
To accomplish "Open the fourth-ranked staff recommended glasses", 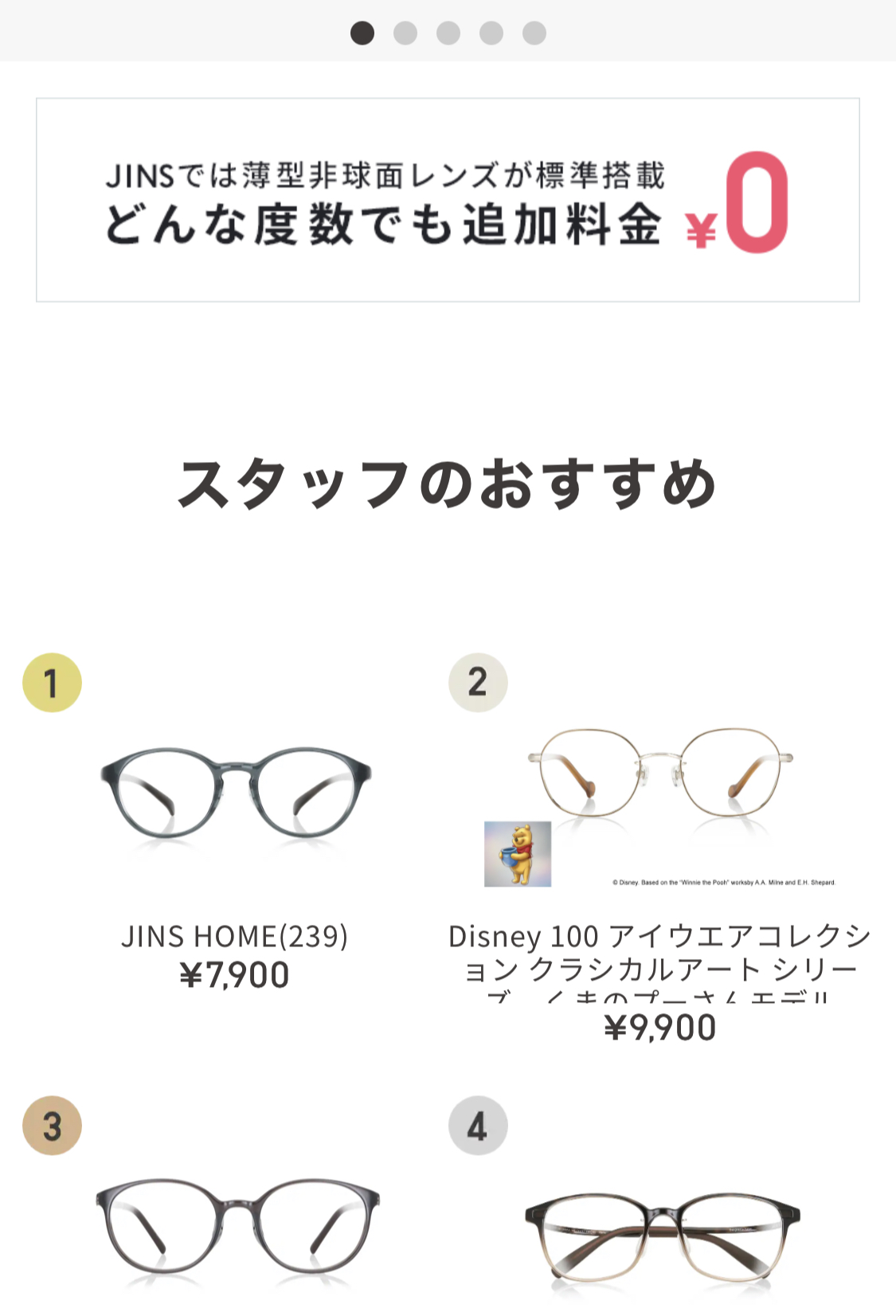I will coord(662,1233).
